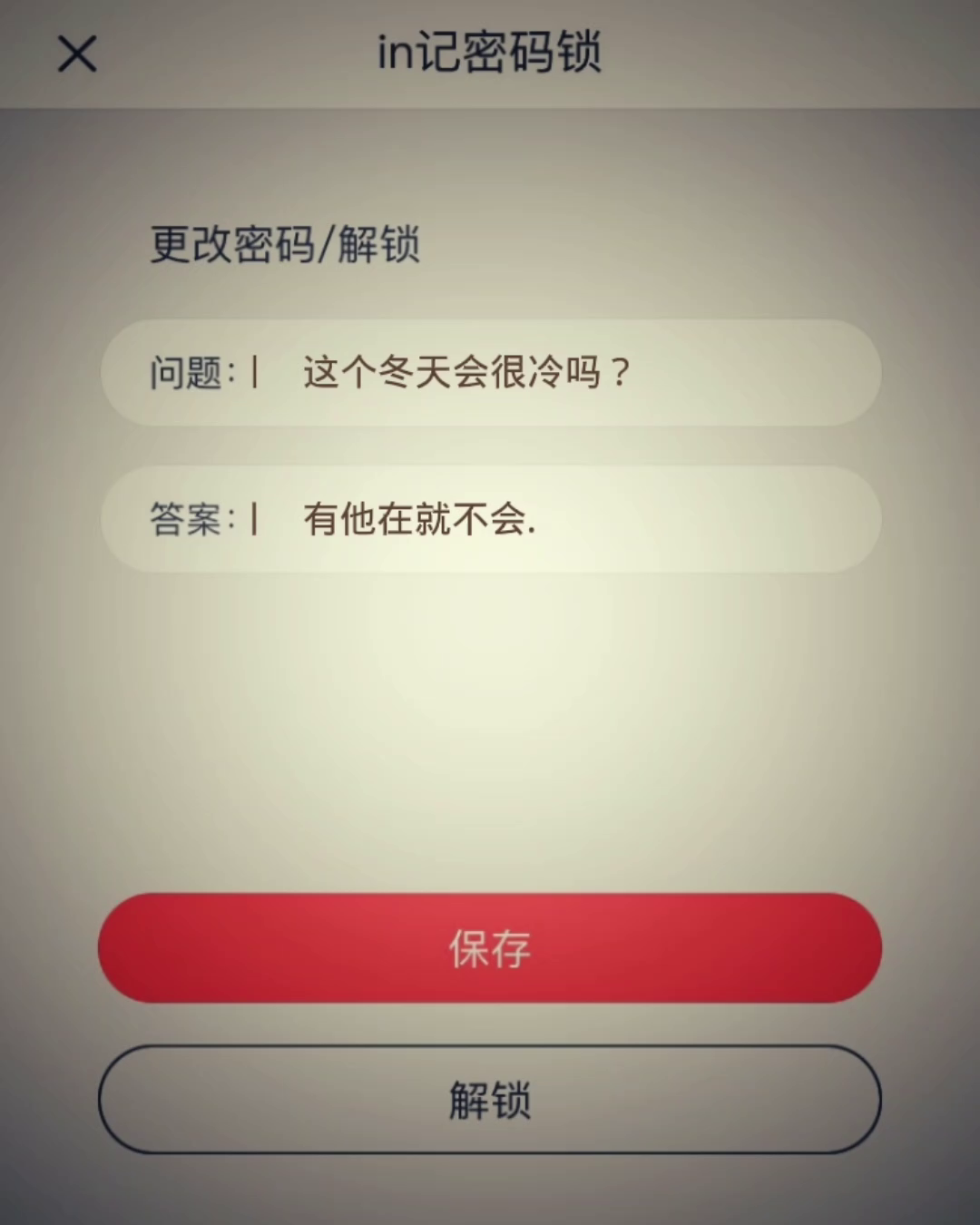Close the in记密码锁 screen

(77, 54)
